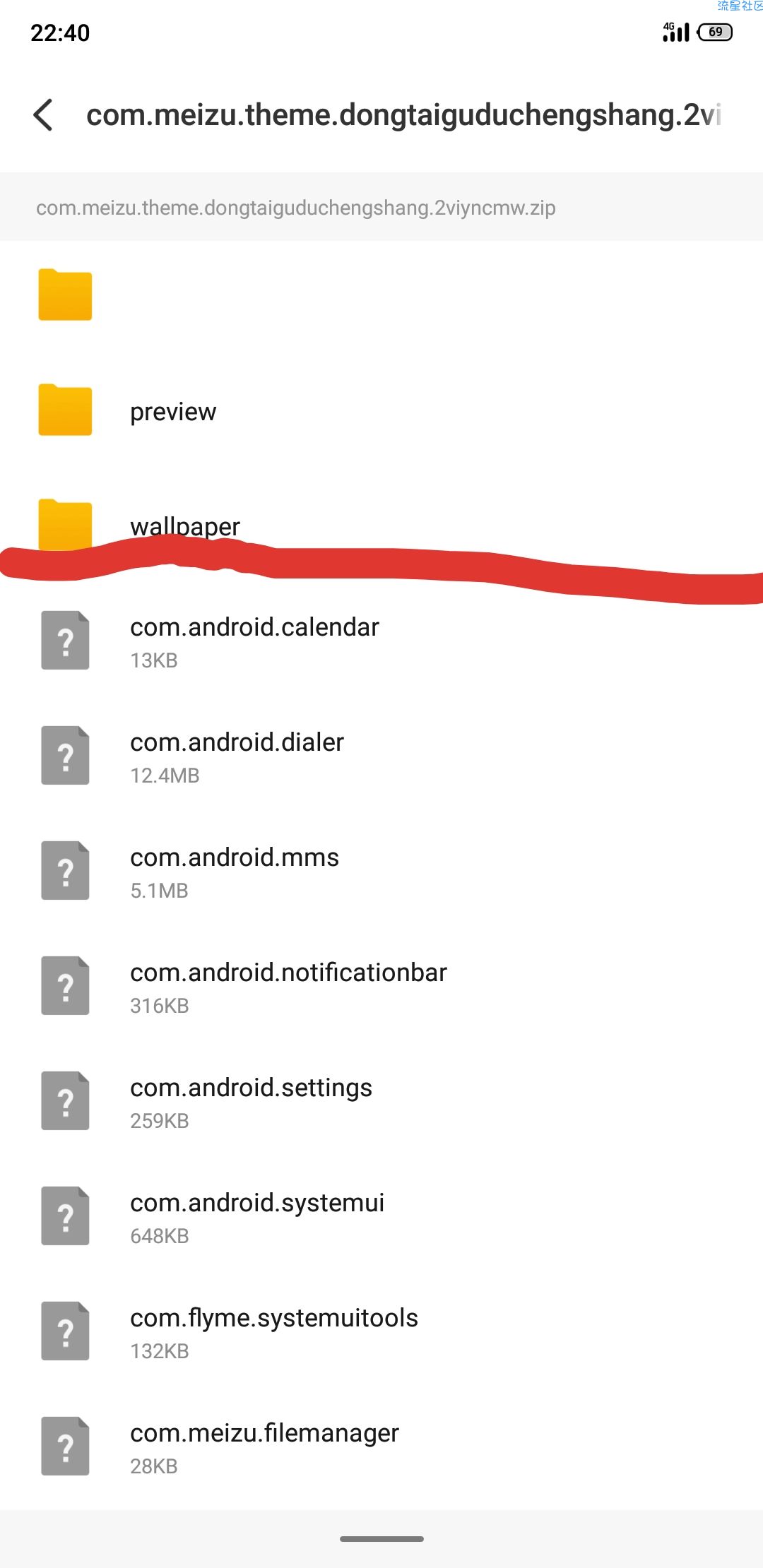Image resolution: width=763 pixels, height=1568 pixels.
Task: Go back using the top-left arrow
Action: point(43,114)
